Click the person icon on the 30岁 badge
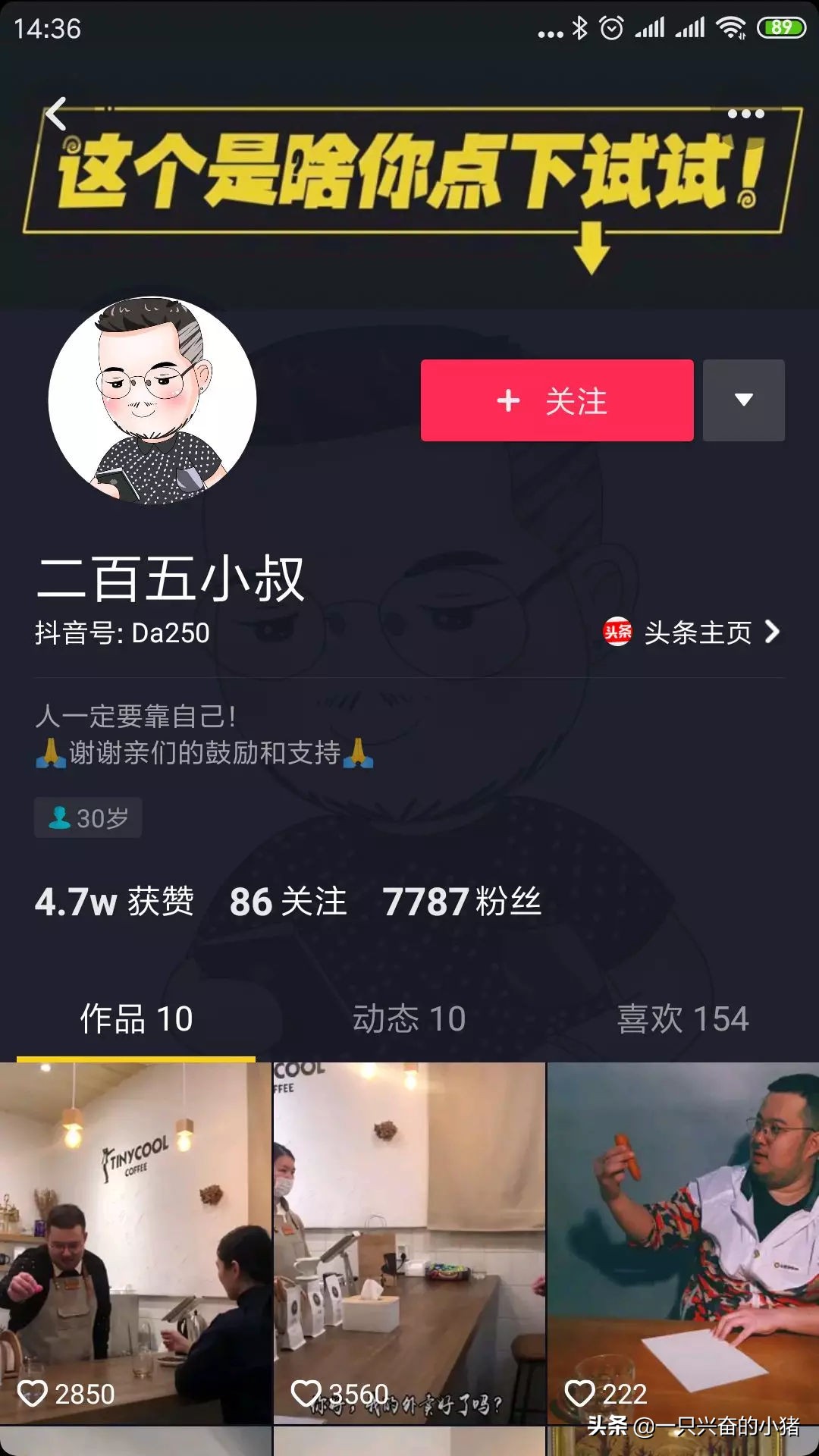Viewport: 819px width, 1456px height. pos(58,817)
